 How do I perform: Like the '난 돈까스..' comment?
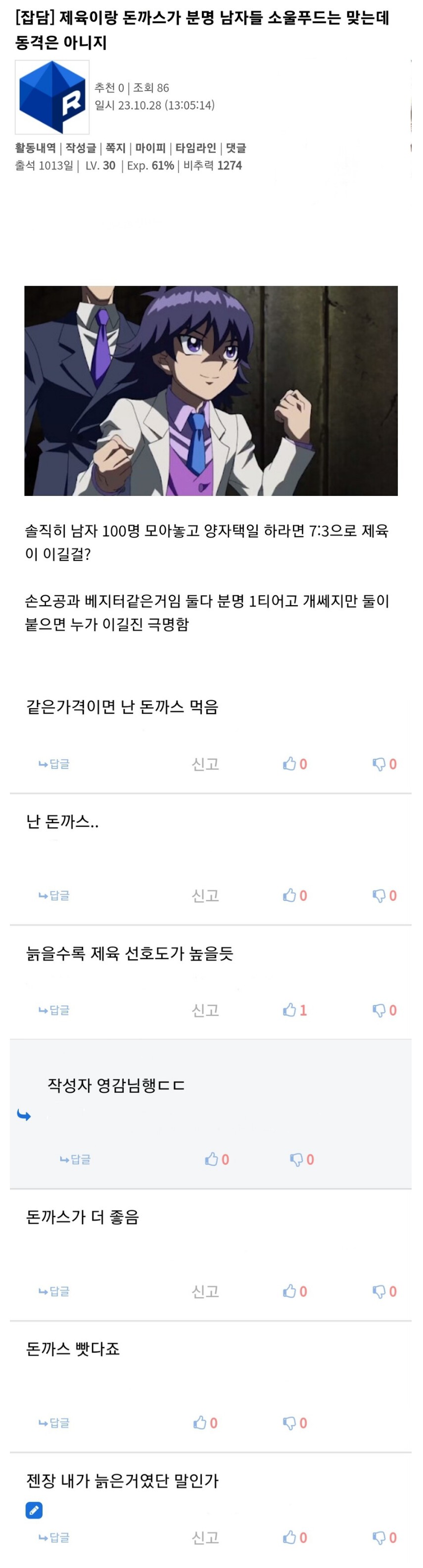[294, 896]
